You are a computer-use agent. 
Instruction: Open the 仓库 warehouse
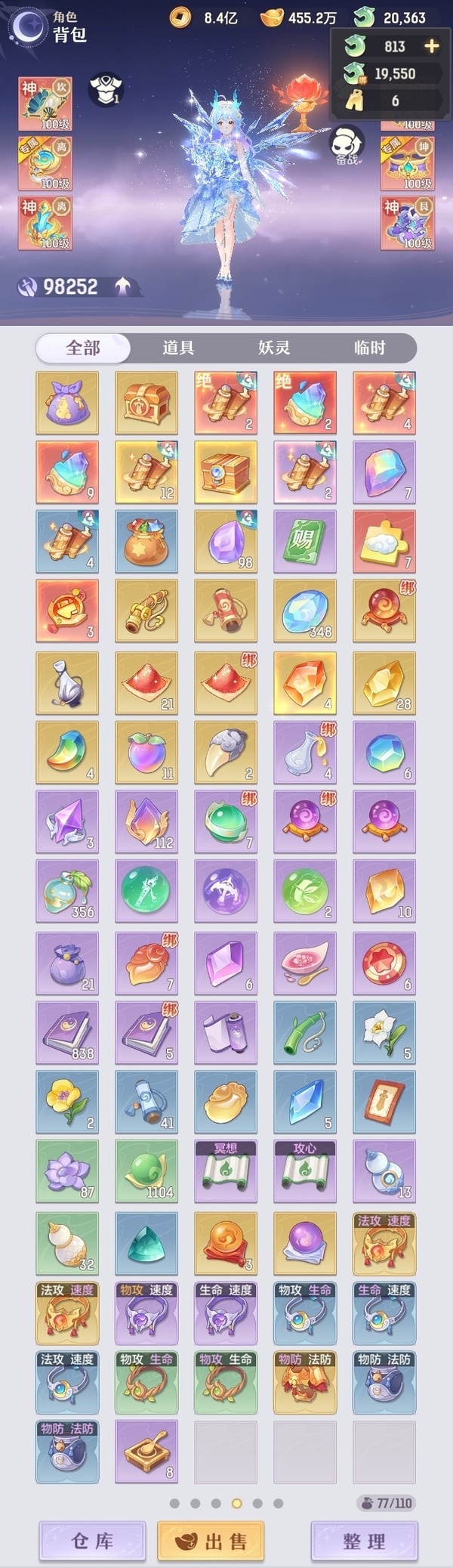point(92,1541)
